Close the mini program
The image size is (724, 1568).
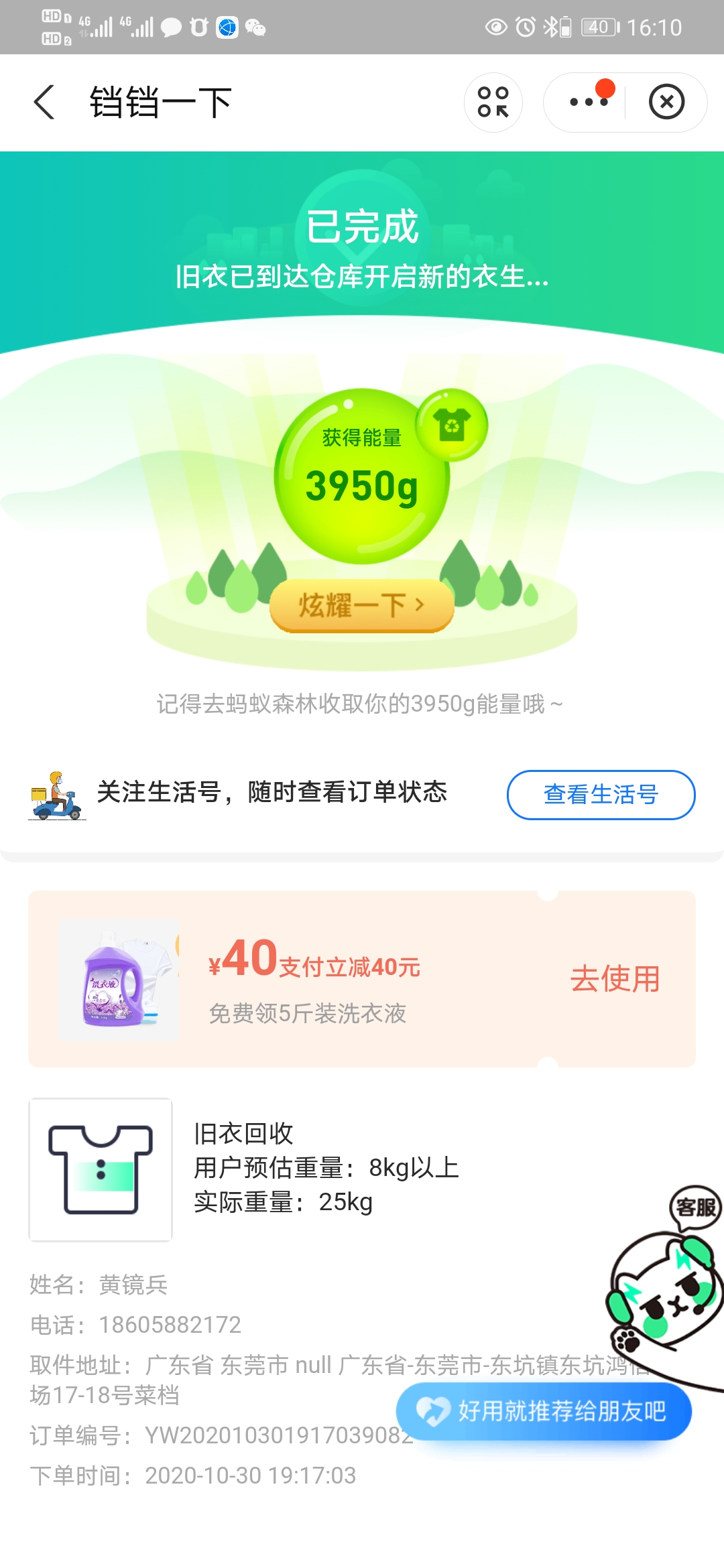pos(666,103)
